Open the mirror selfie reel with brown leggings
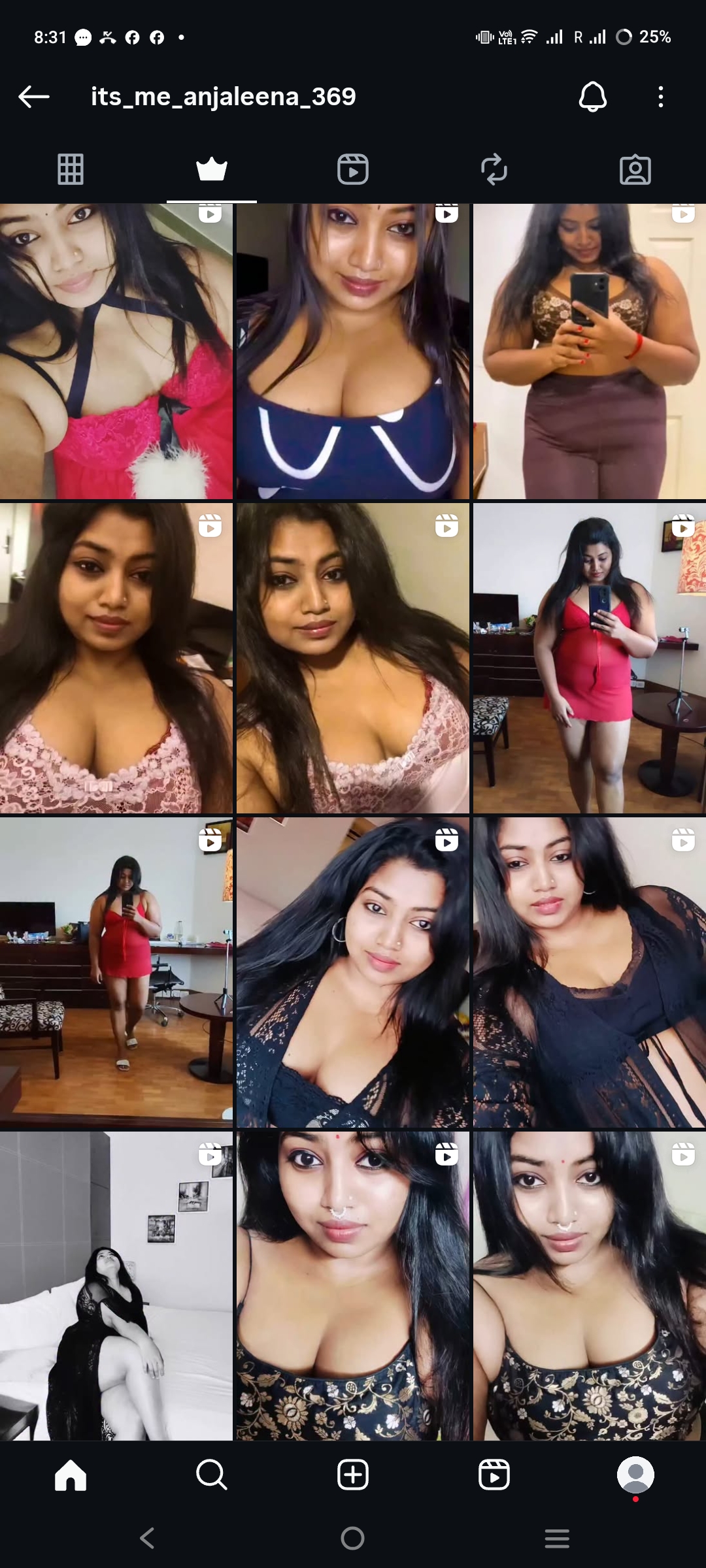This screenshot has width=706, height=1568. (589, 351)
